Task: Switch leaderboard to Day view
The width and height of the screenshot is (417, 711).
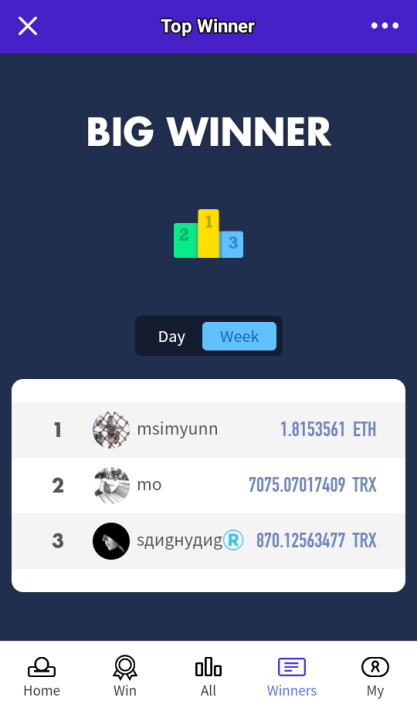Action: [171, 336]
